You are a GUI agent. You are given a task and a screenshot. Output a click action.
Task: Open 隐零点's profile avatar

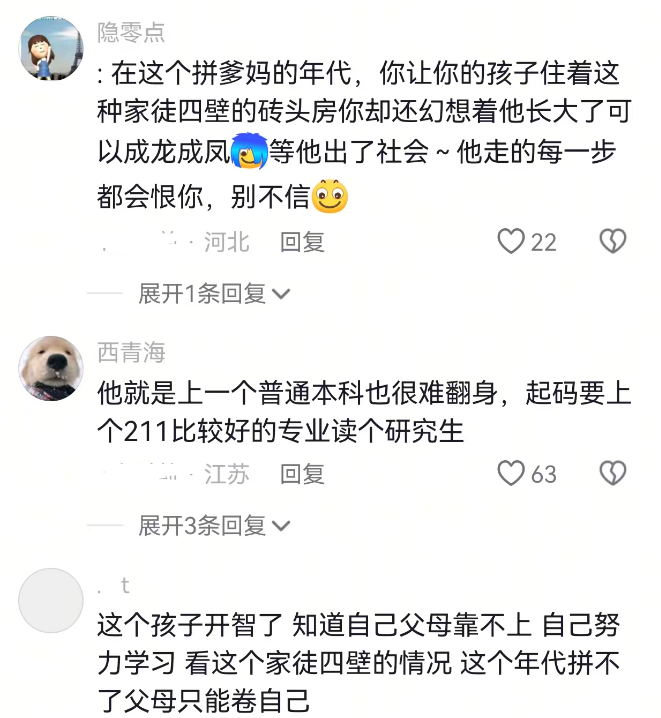pos(51,49)
